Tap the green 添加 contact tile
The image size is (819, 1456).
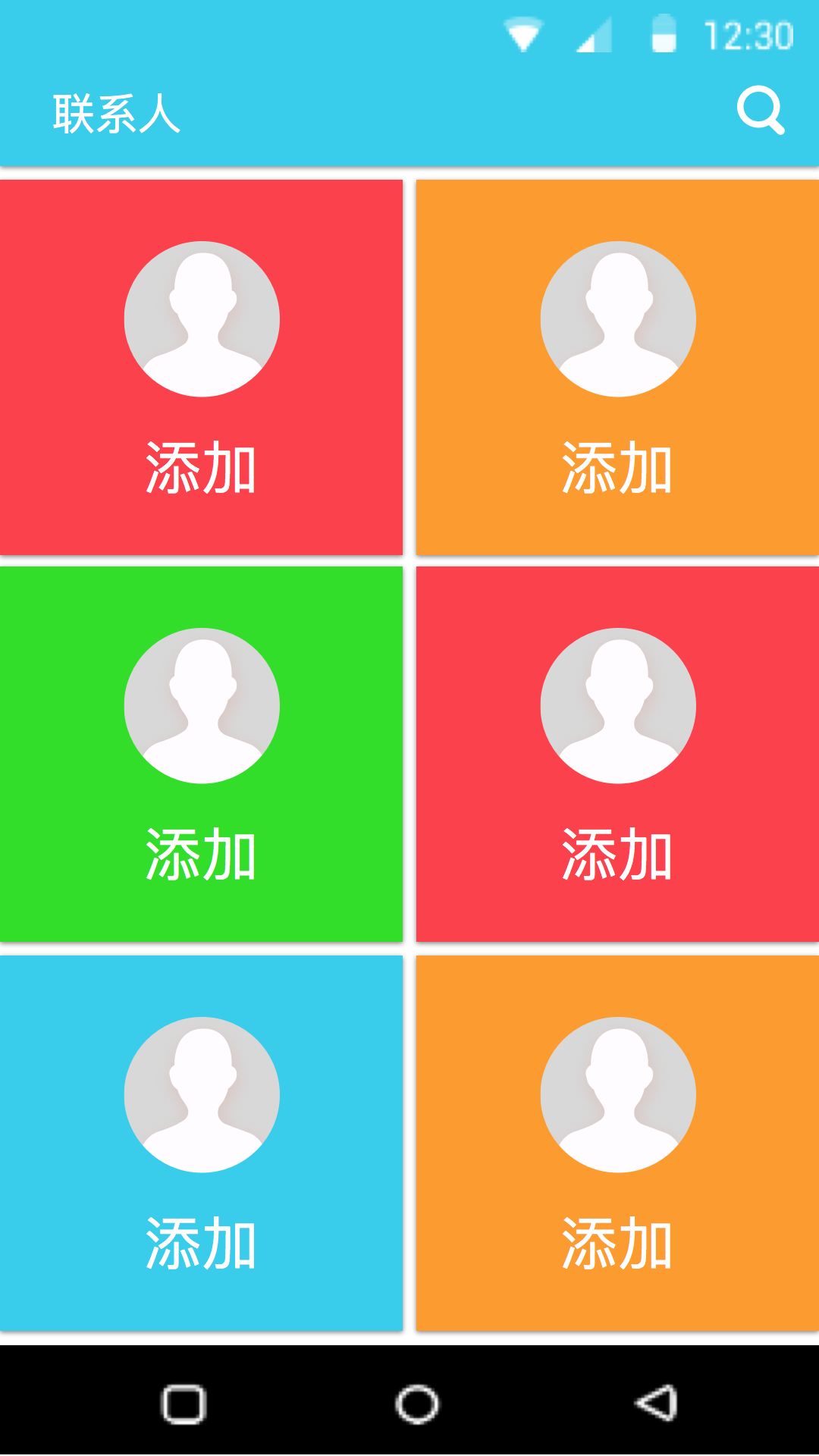[201, 754]
